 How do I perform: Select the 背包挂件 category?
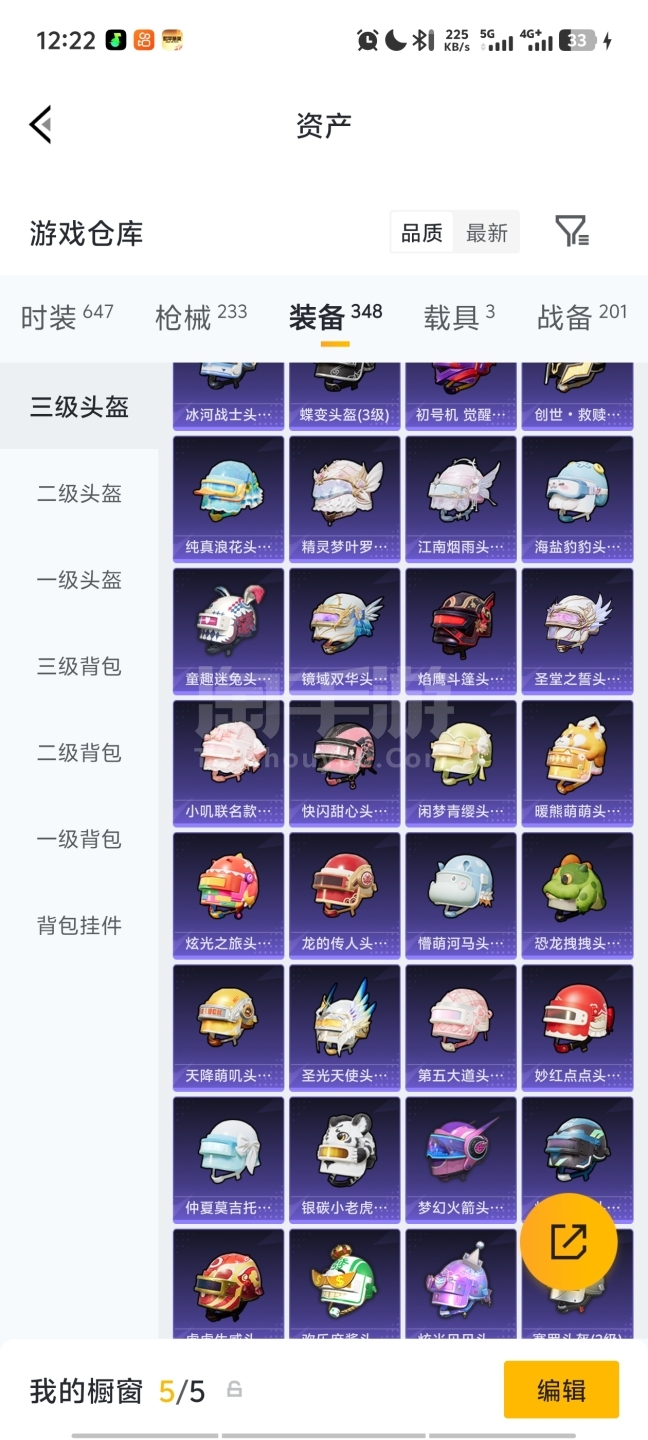pos(79,925)
